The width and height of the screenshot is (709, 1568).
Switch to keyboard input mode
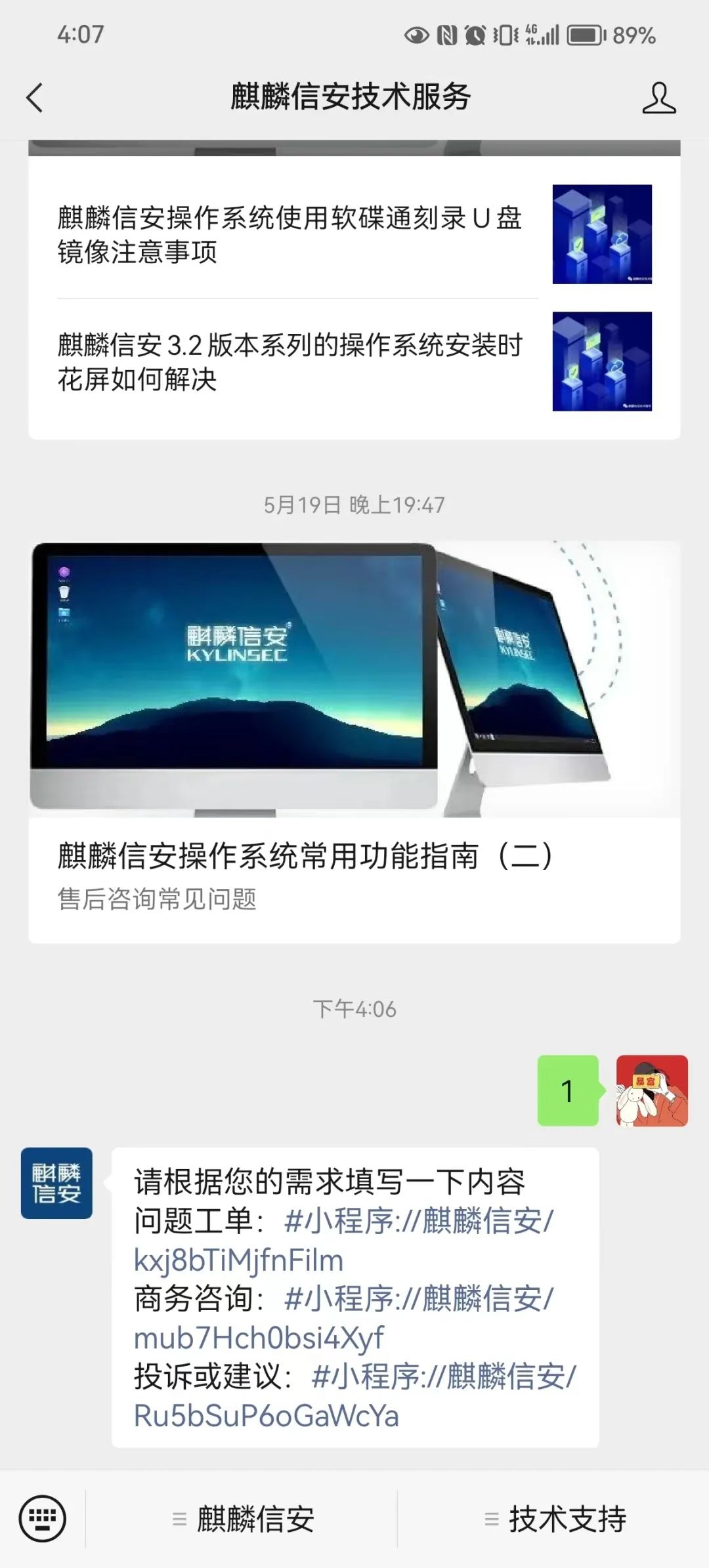pos(43,1518)
